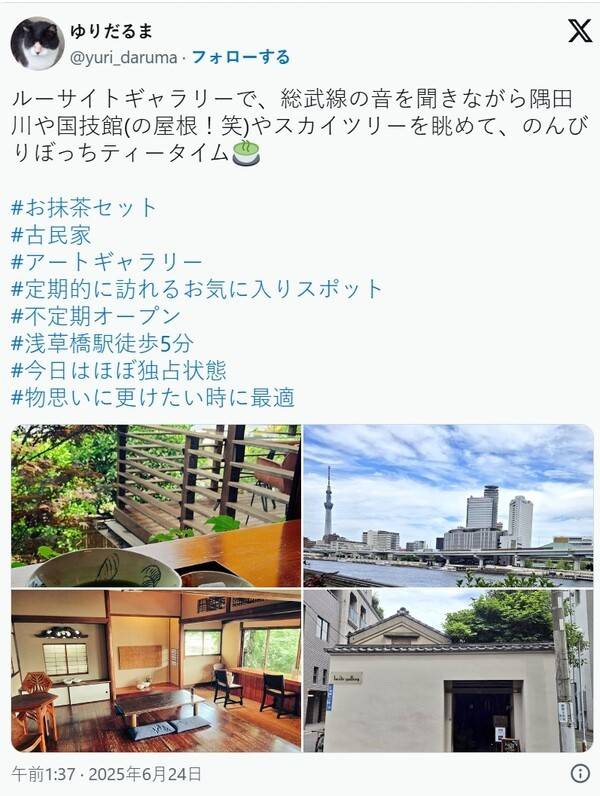Open ゆりだるま's profile picture
600x796 pixels.
(37, 44)
